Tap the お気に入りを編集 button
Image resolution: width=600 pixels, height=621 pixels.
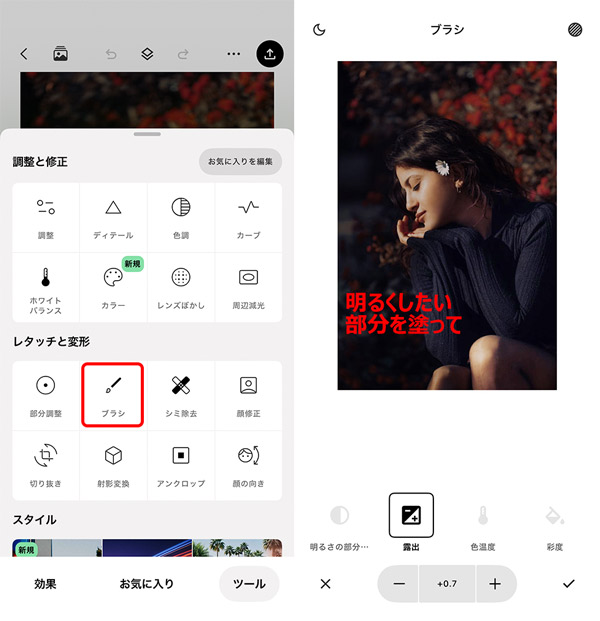(240, 161)
